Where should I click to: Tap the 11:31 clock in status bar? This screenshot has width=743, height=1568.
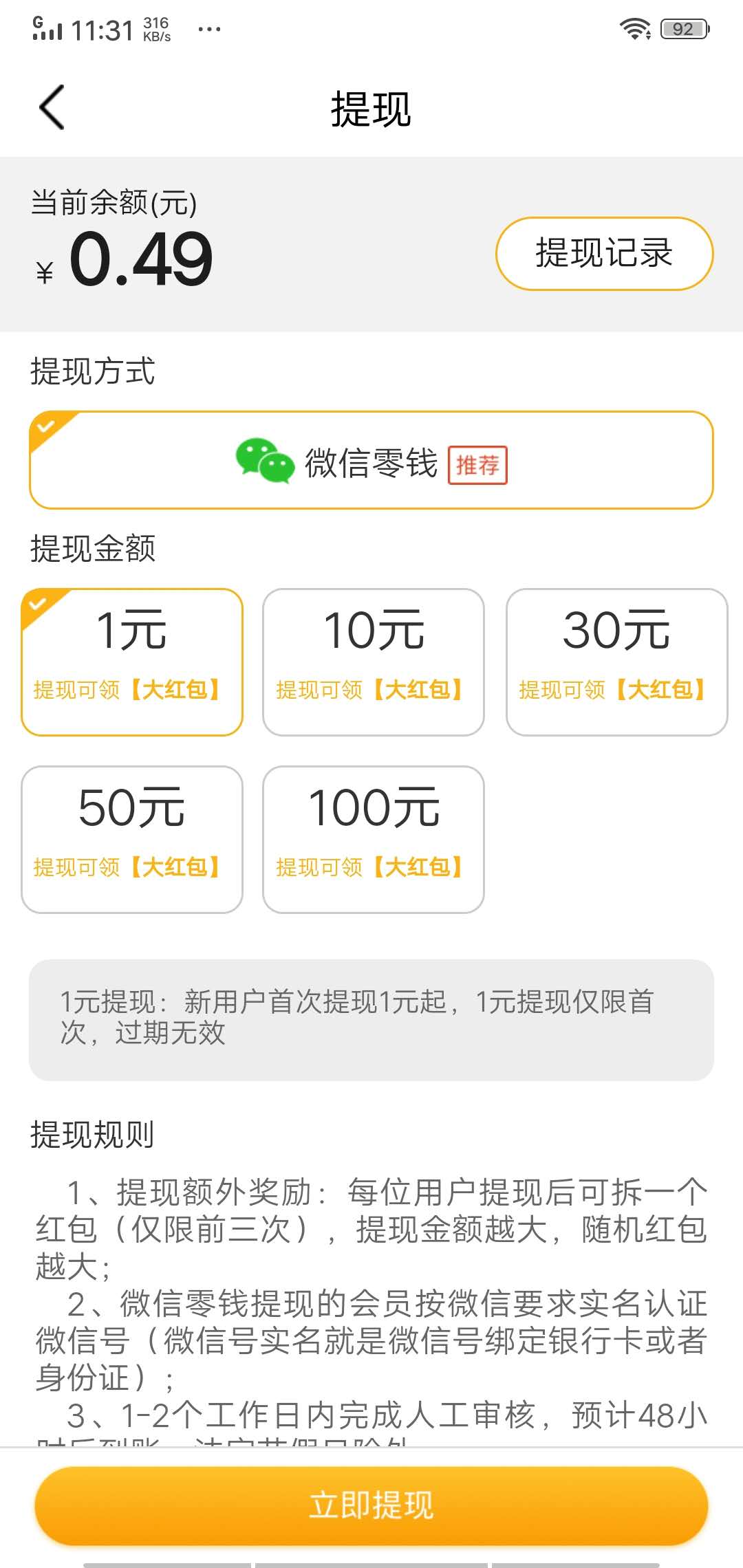pyautogui.click(x=103, y=29)
